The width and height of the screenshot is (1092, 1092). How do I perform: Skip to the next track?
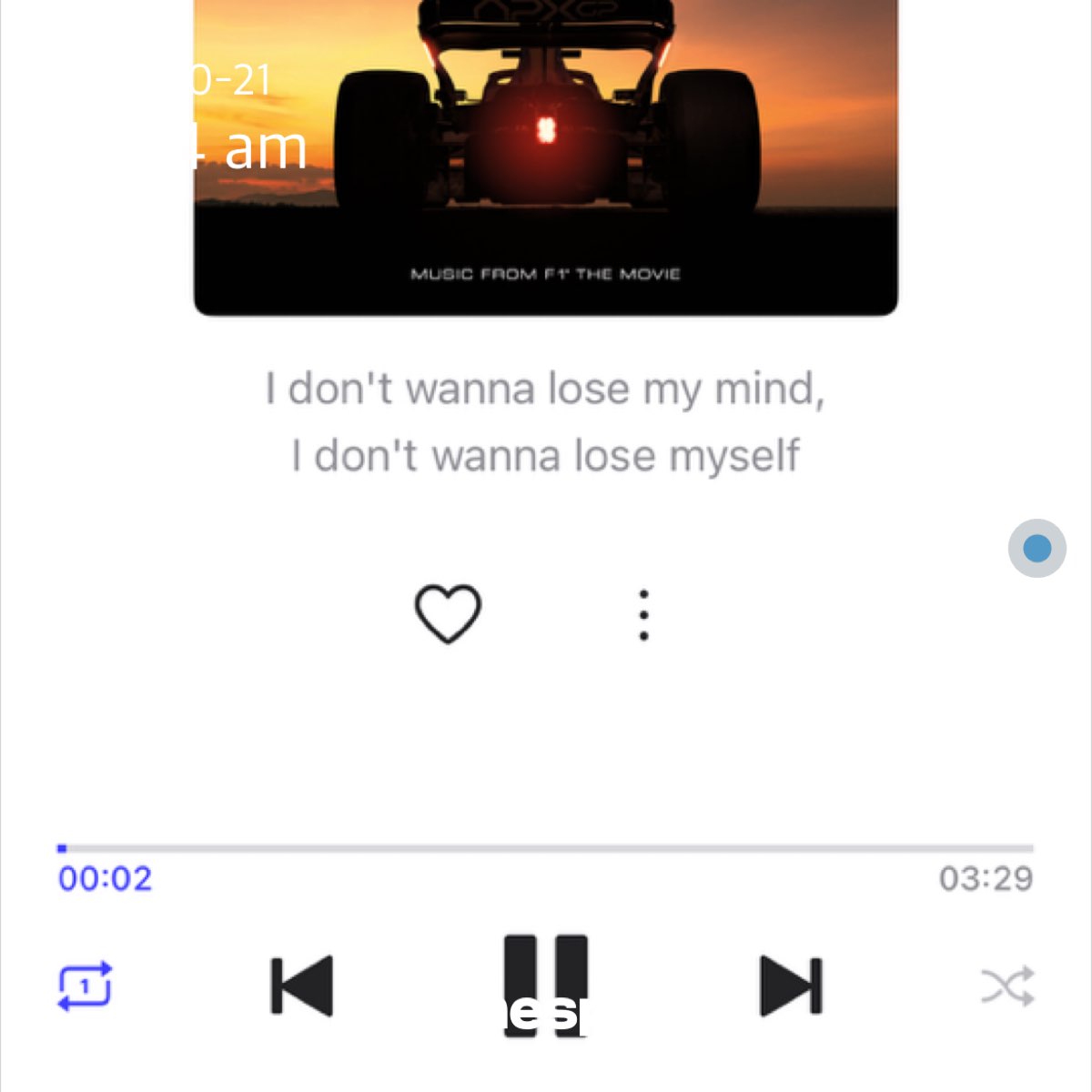pos(790,986)
